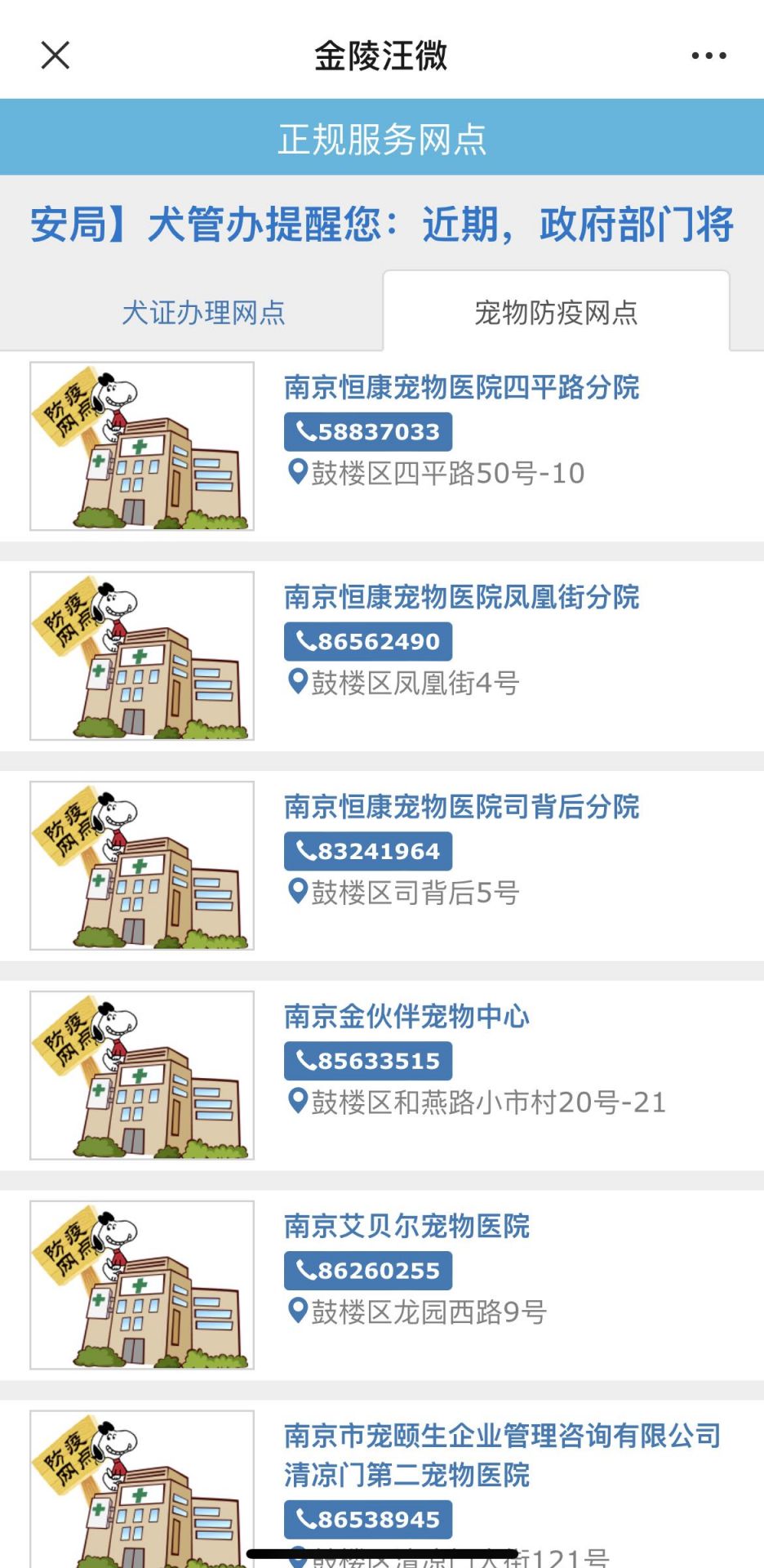The height and width of the screenshot is (1568, 764).
Task: Open 南京恒康宠物医院四平路分院 listing
Action: 461,387
